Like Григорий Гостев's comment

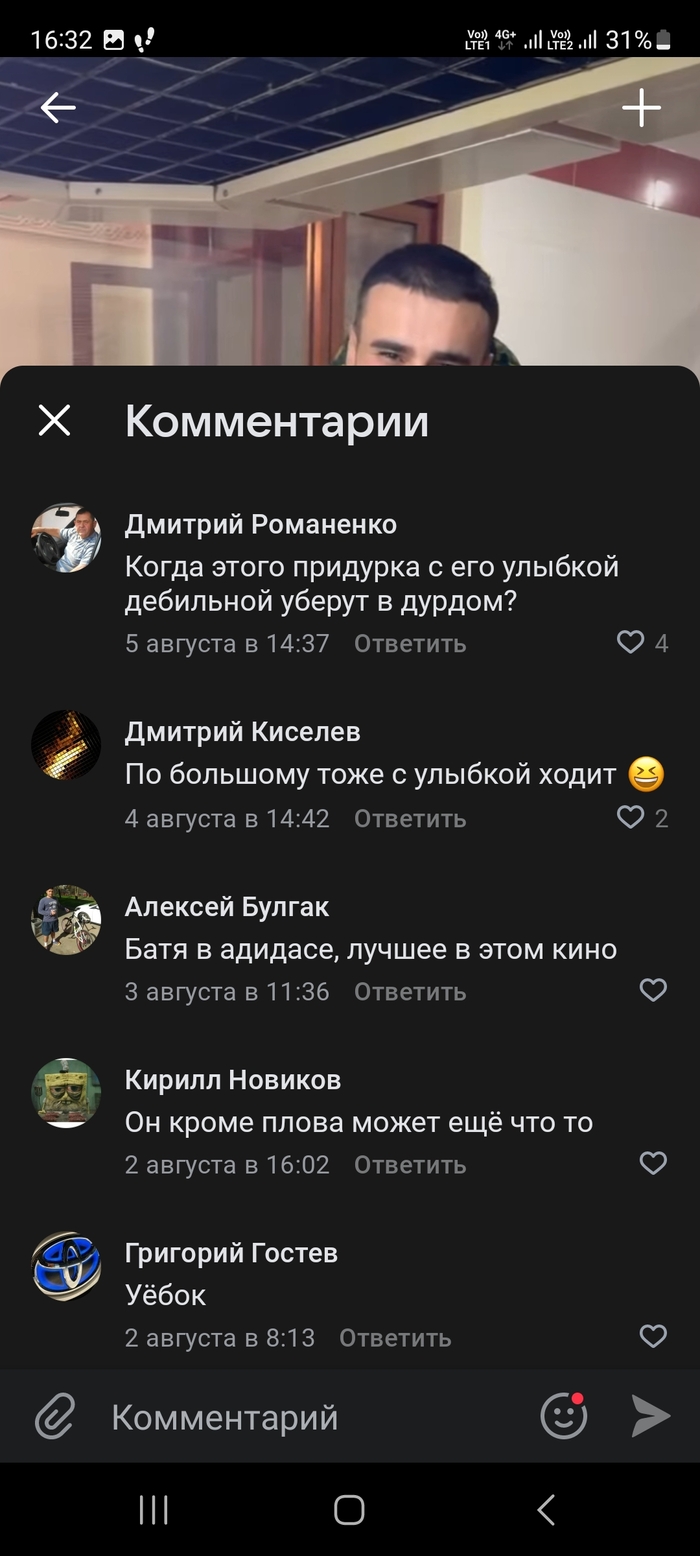coord(653,1336)
